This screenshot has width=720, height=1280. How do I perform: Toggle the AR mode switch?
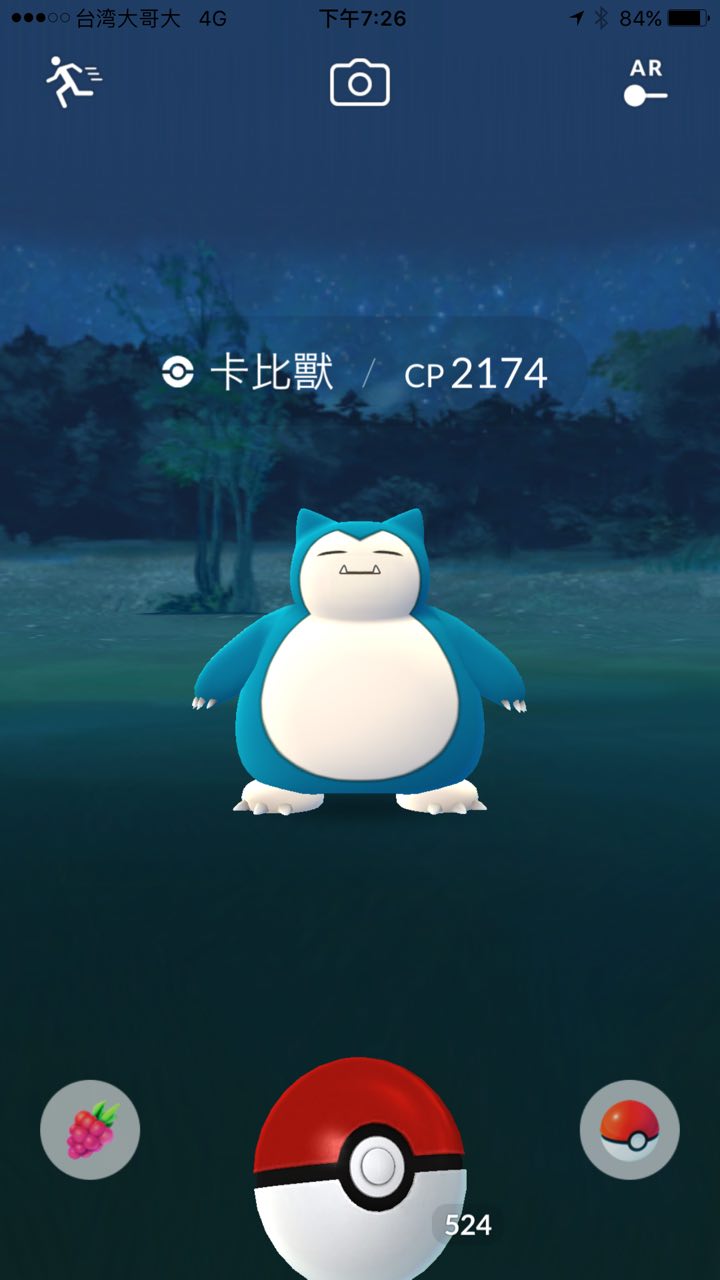[x=645, y=84]
